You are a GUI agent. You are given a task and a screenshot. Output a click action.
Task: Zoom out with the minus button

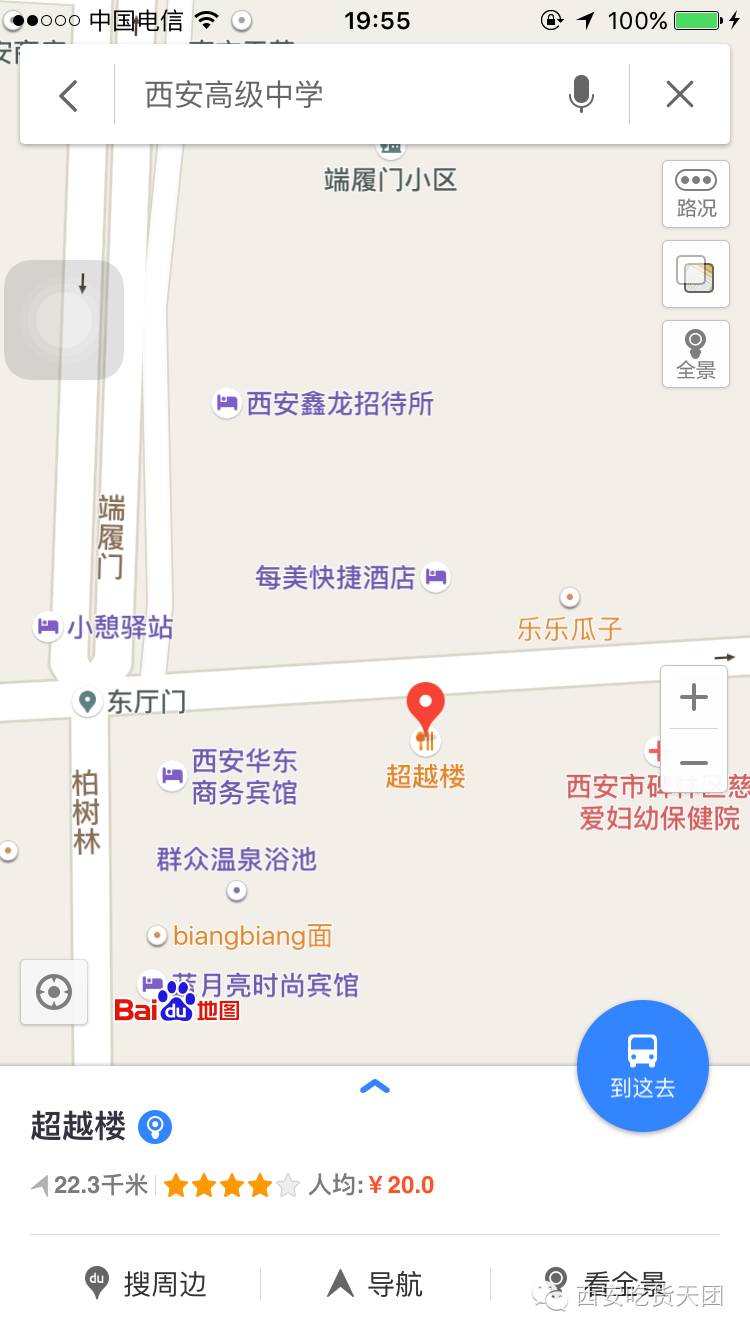pyautogui.click(x=694, y=763)
